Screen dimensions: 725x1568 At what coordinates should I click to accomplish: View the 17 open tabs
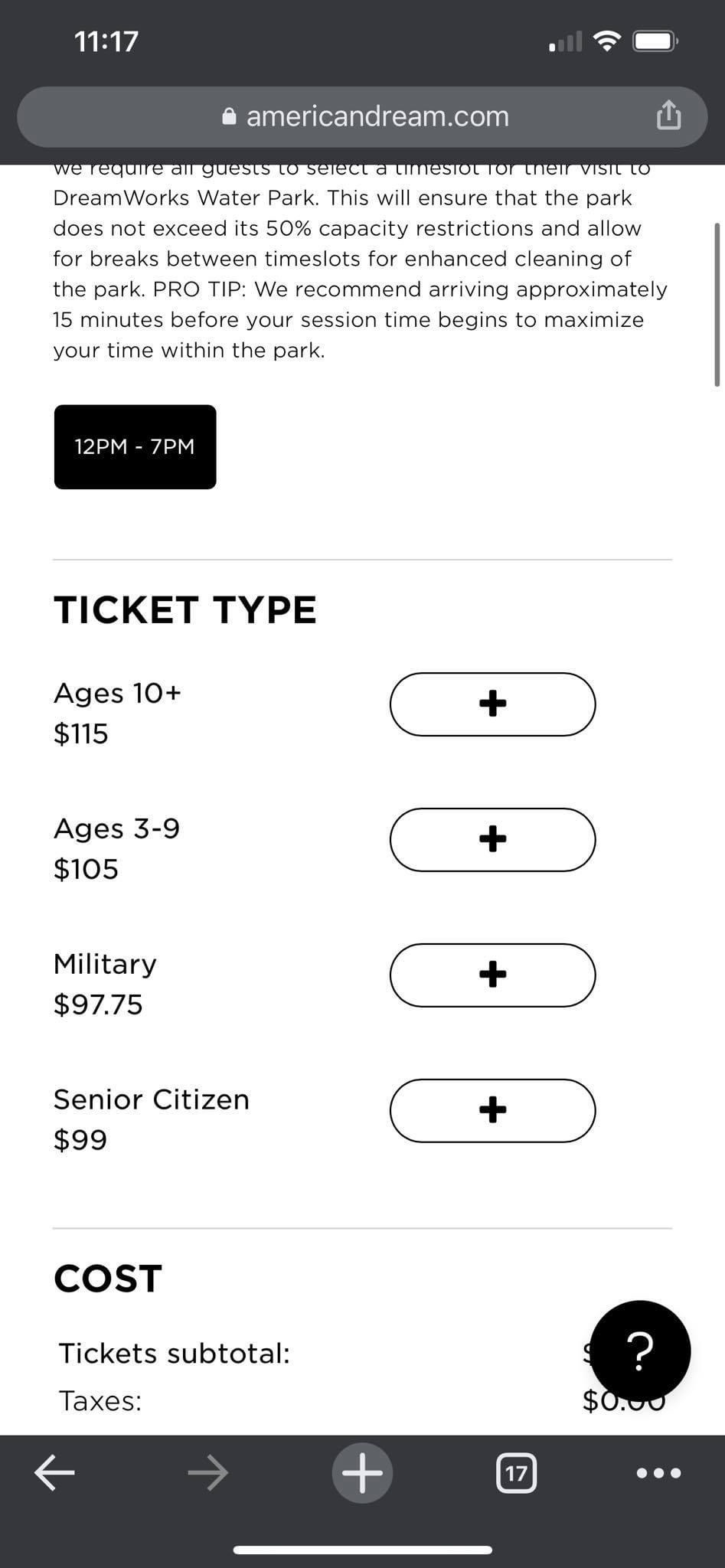[517, 1473]
